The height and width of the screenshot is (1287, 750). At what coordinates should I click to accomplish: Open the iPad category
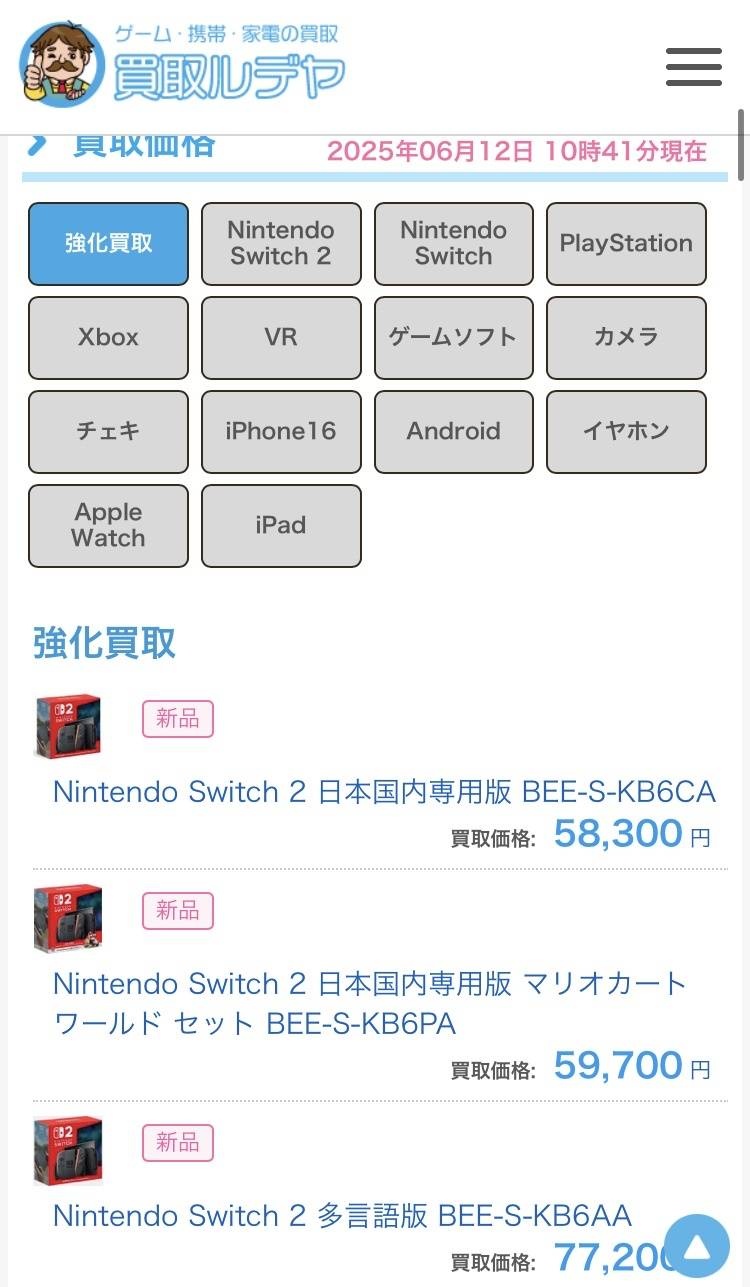click(281, 526)
